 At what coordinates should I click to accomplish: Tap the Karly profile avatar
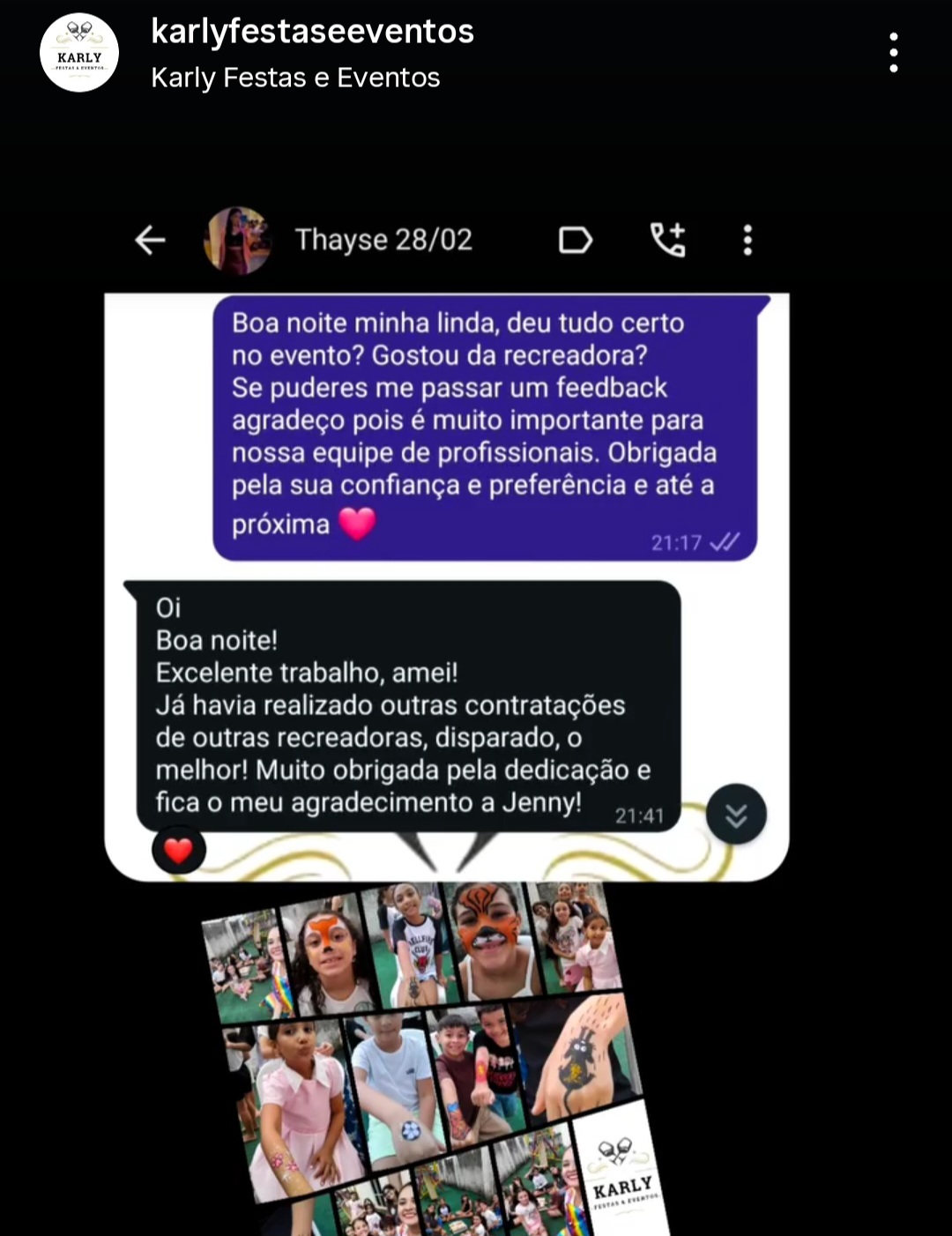79,53
